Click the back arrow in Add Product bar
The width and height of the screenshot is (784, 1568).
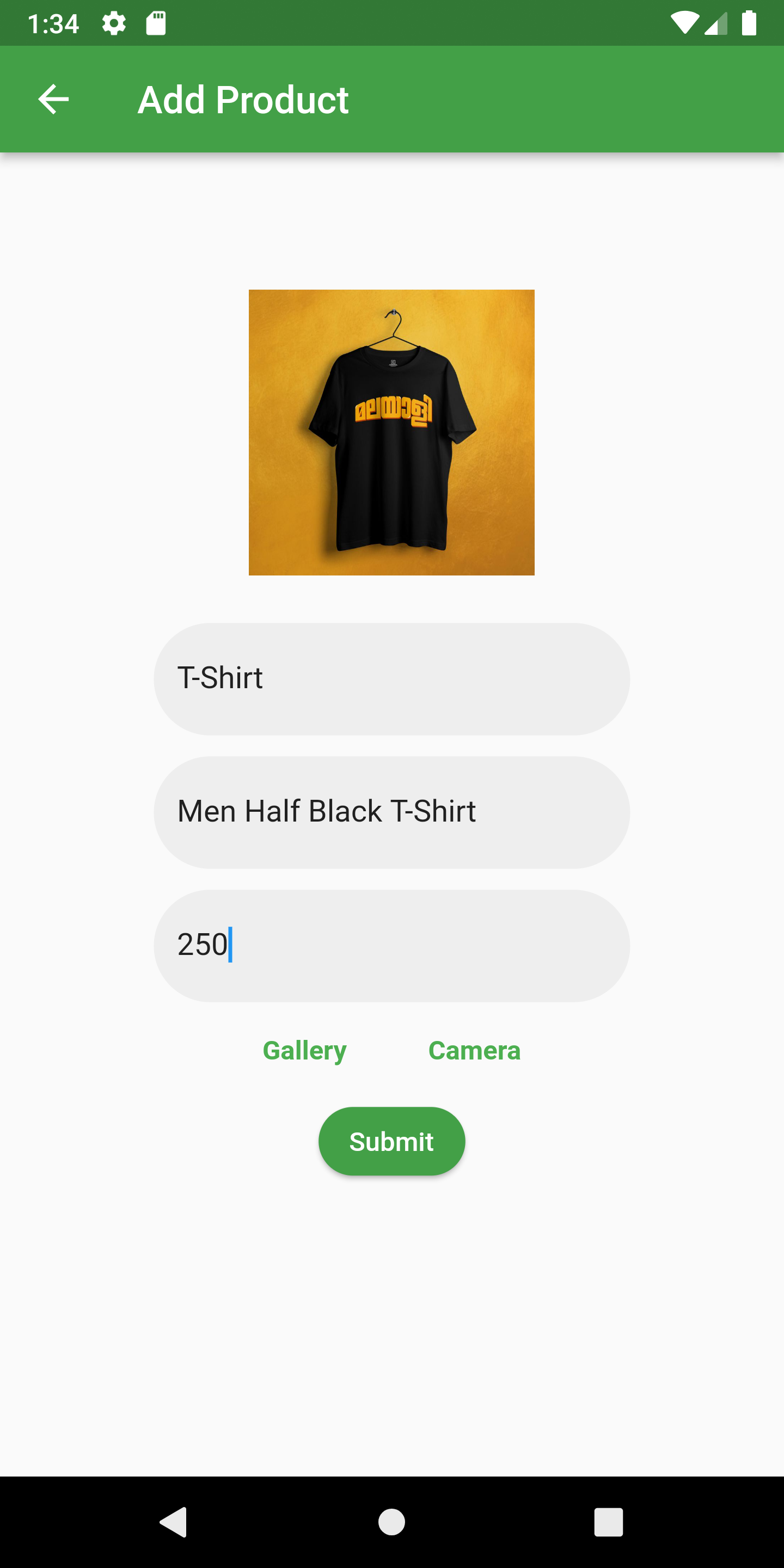(x=53, y=99)
